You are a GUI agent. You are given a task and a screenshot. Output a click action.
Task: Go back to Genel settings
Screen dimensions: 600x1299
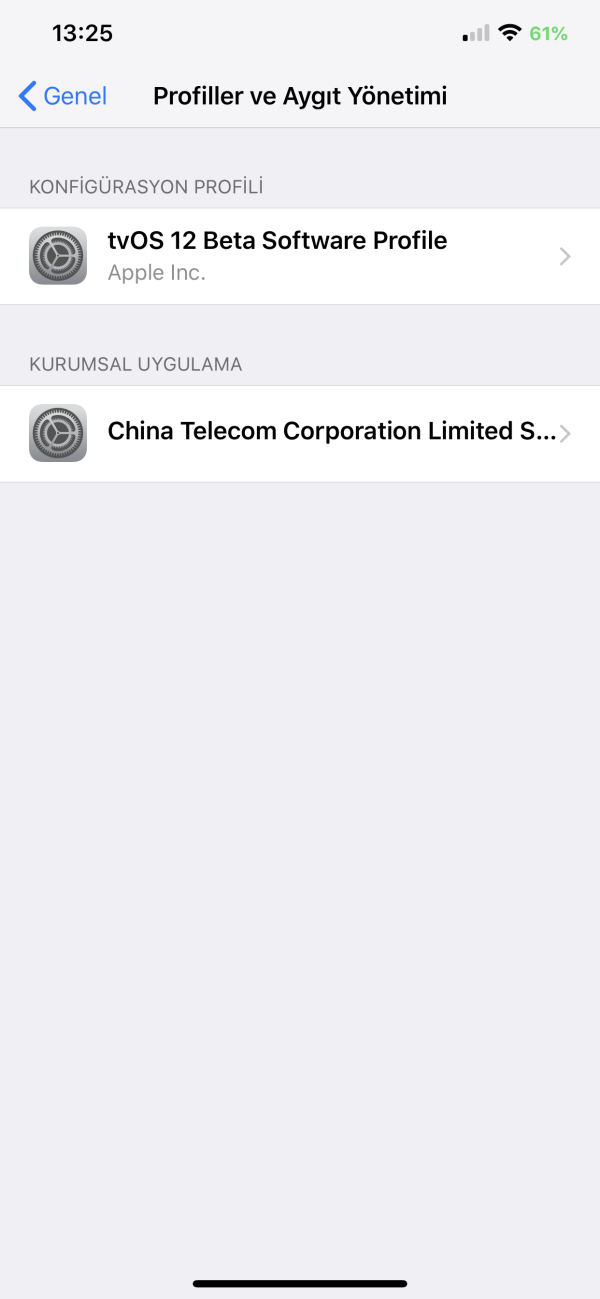pyautogui.click(x=63, y=96)
